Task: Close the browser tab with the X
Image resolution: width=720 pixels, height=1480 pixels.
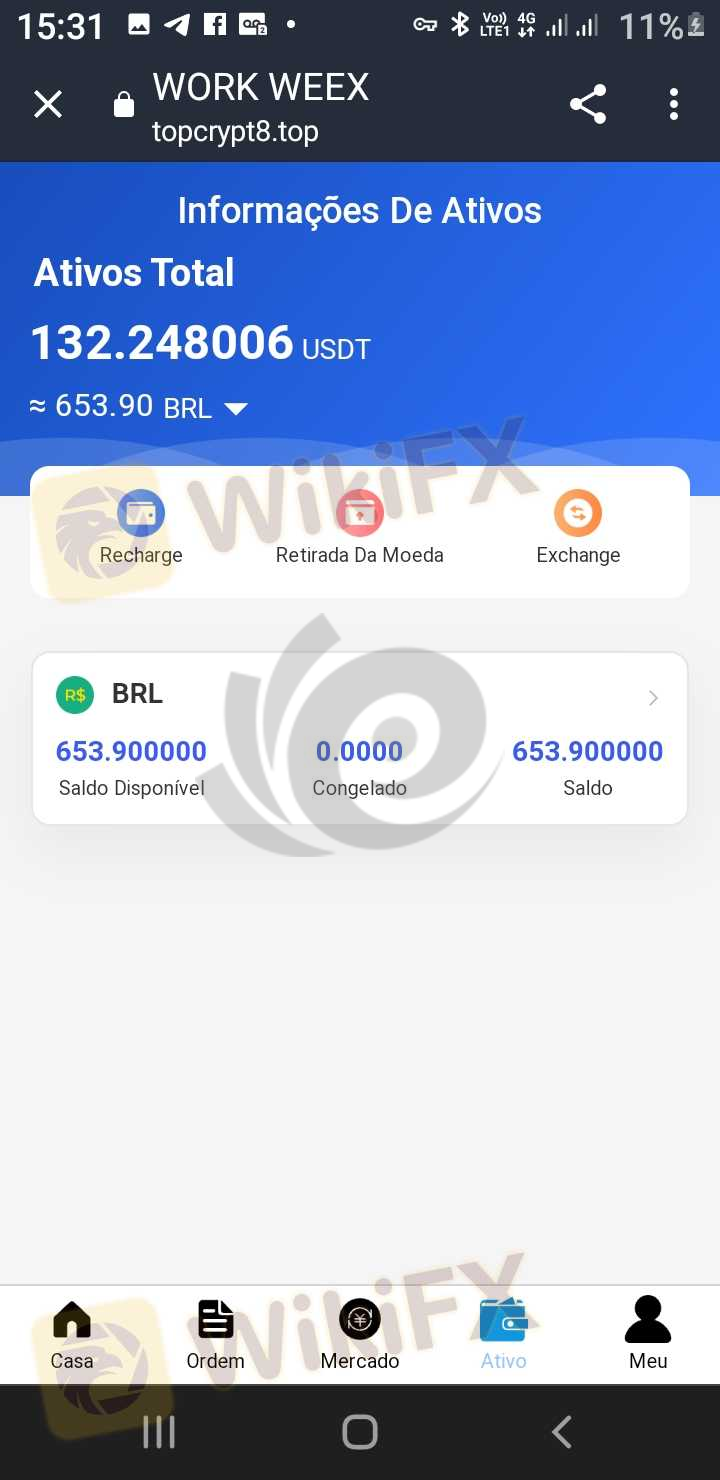Action: coord(48,104)
